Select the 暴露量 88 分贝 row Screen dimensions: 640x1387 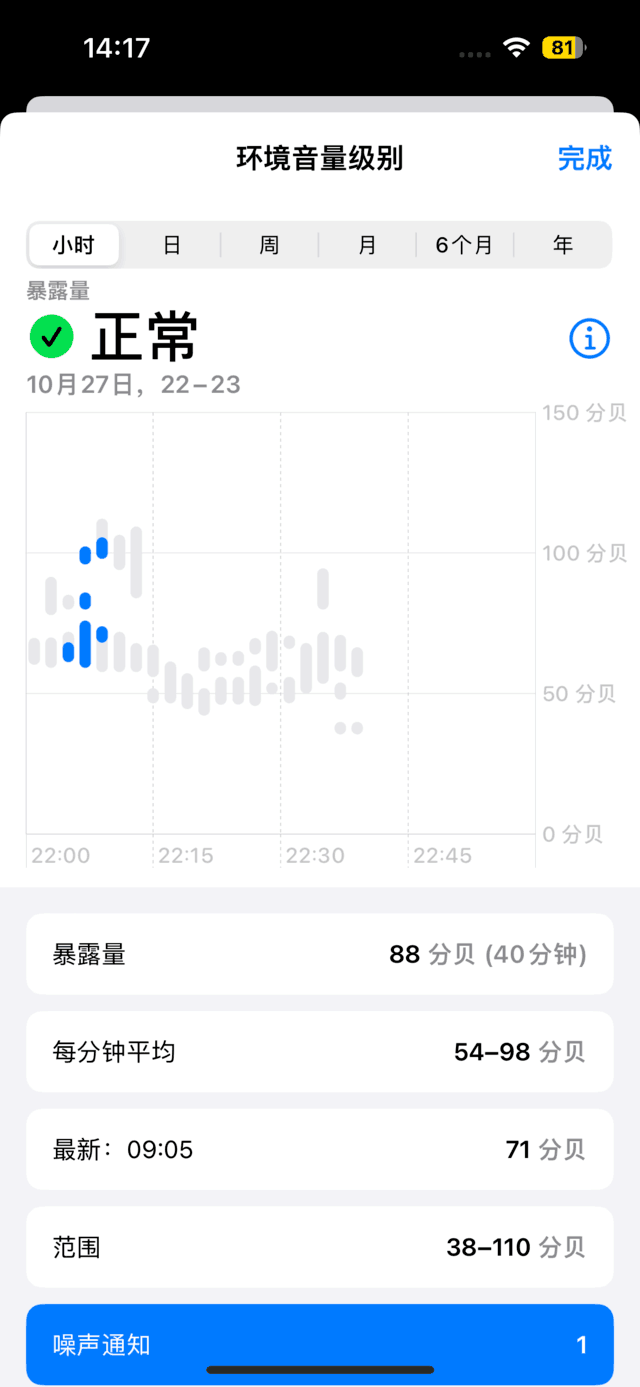319,955
